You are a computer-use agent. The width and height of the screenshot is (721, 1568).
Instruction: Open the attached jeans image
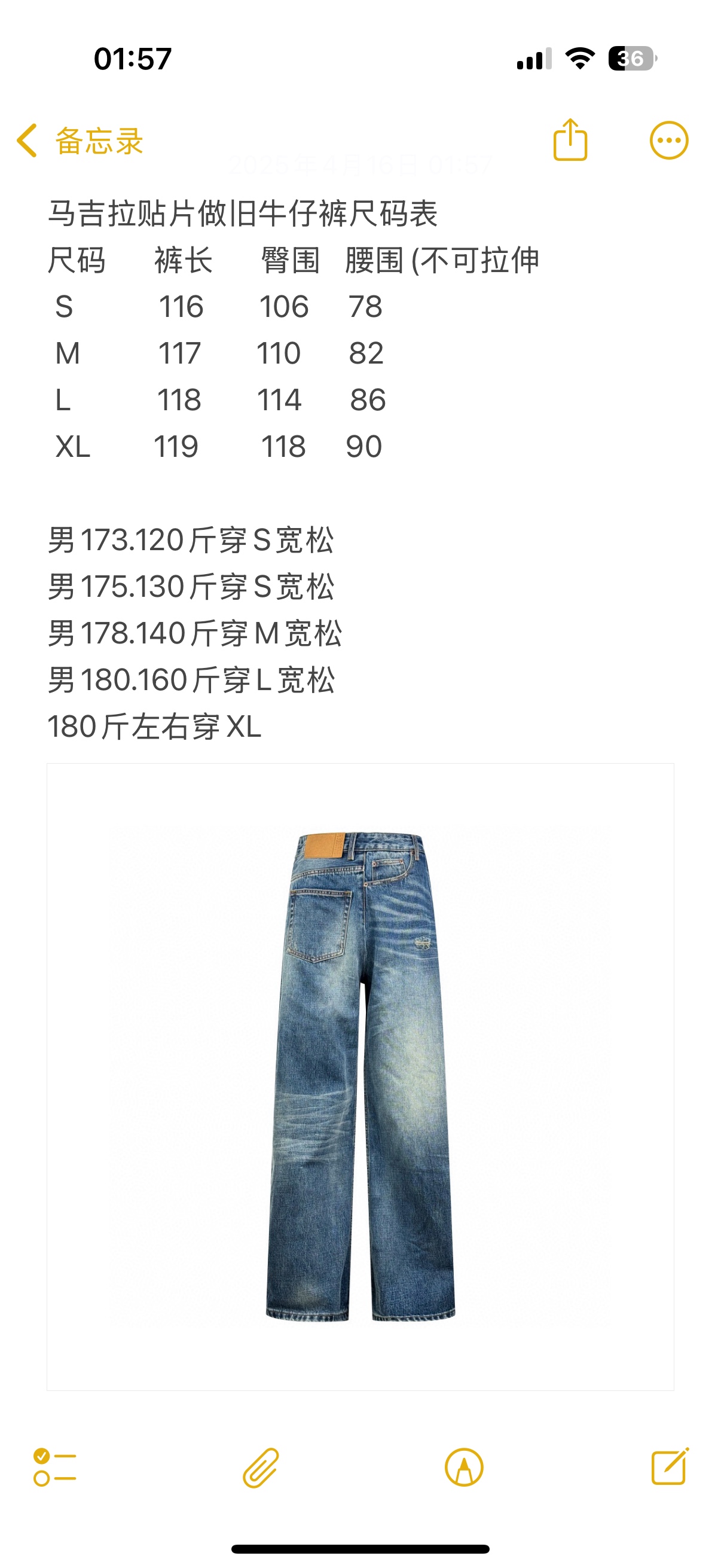[x=360, y=1076]
